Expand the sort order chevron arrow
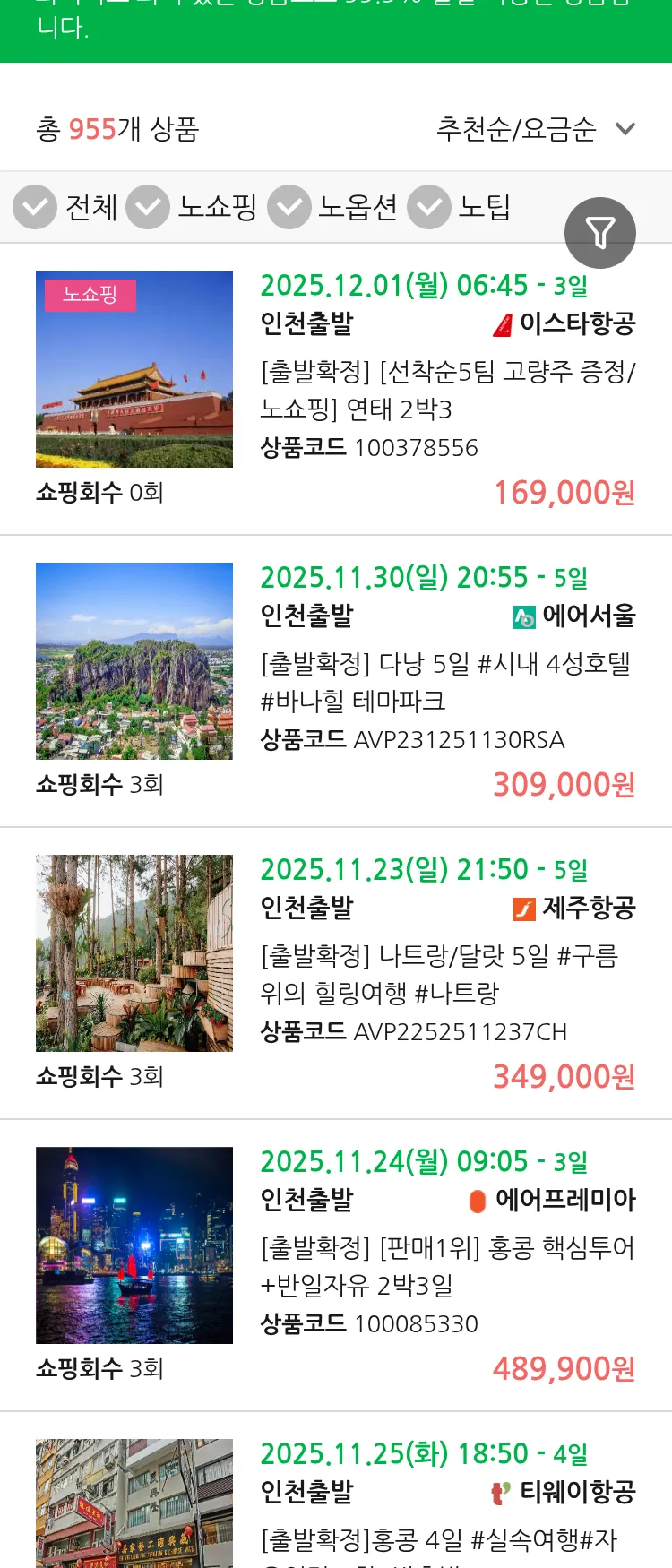This screenshot has height=1568, width=672. [625, 128]
